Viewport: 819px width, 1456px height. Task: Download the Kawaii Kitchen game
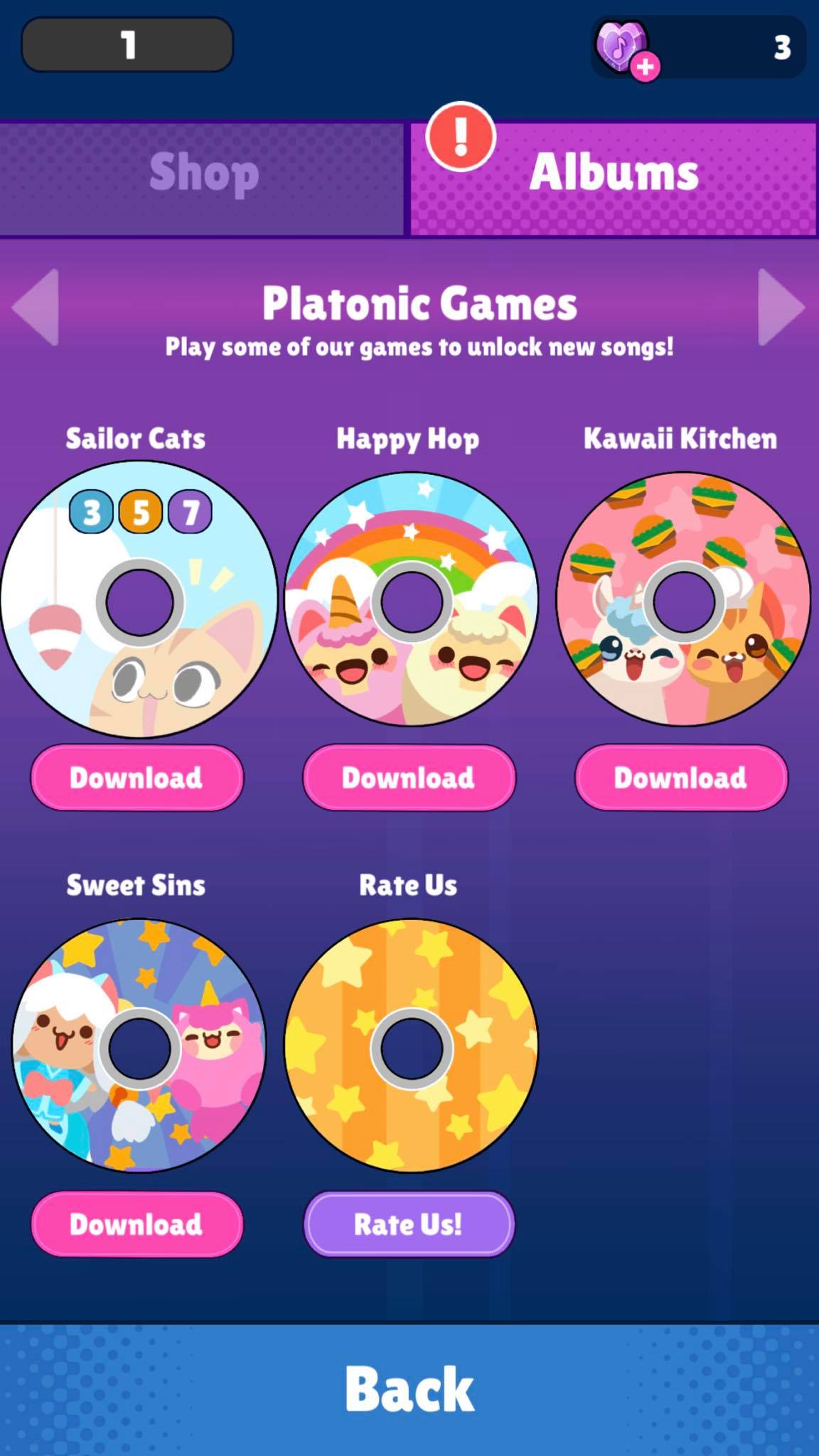tap(681, 777)
